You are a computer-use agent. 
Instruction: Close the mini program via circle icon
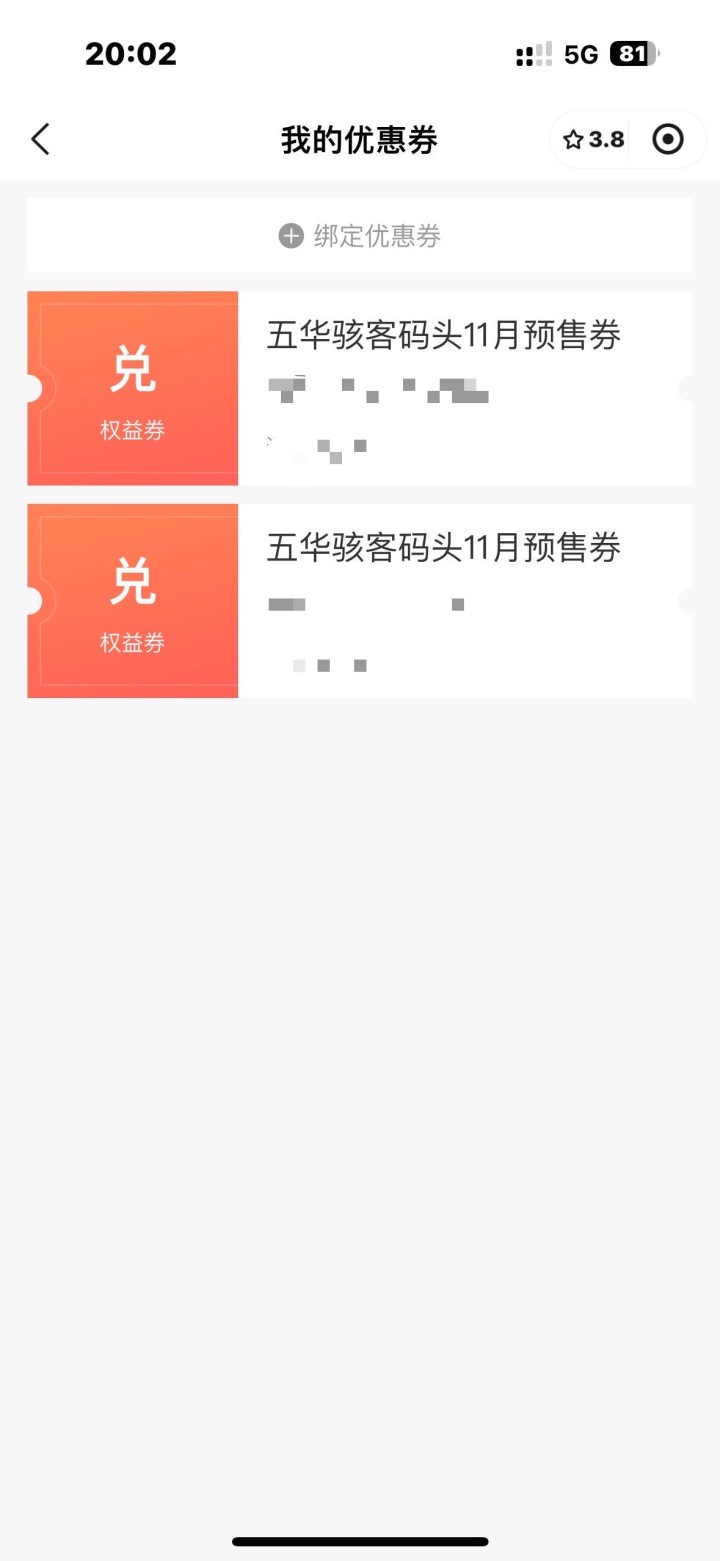click(668, 140)
